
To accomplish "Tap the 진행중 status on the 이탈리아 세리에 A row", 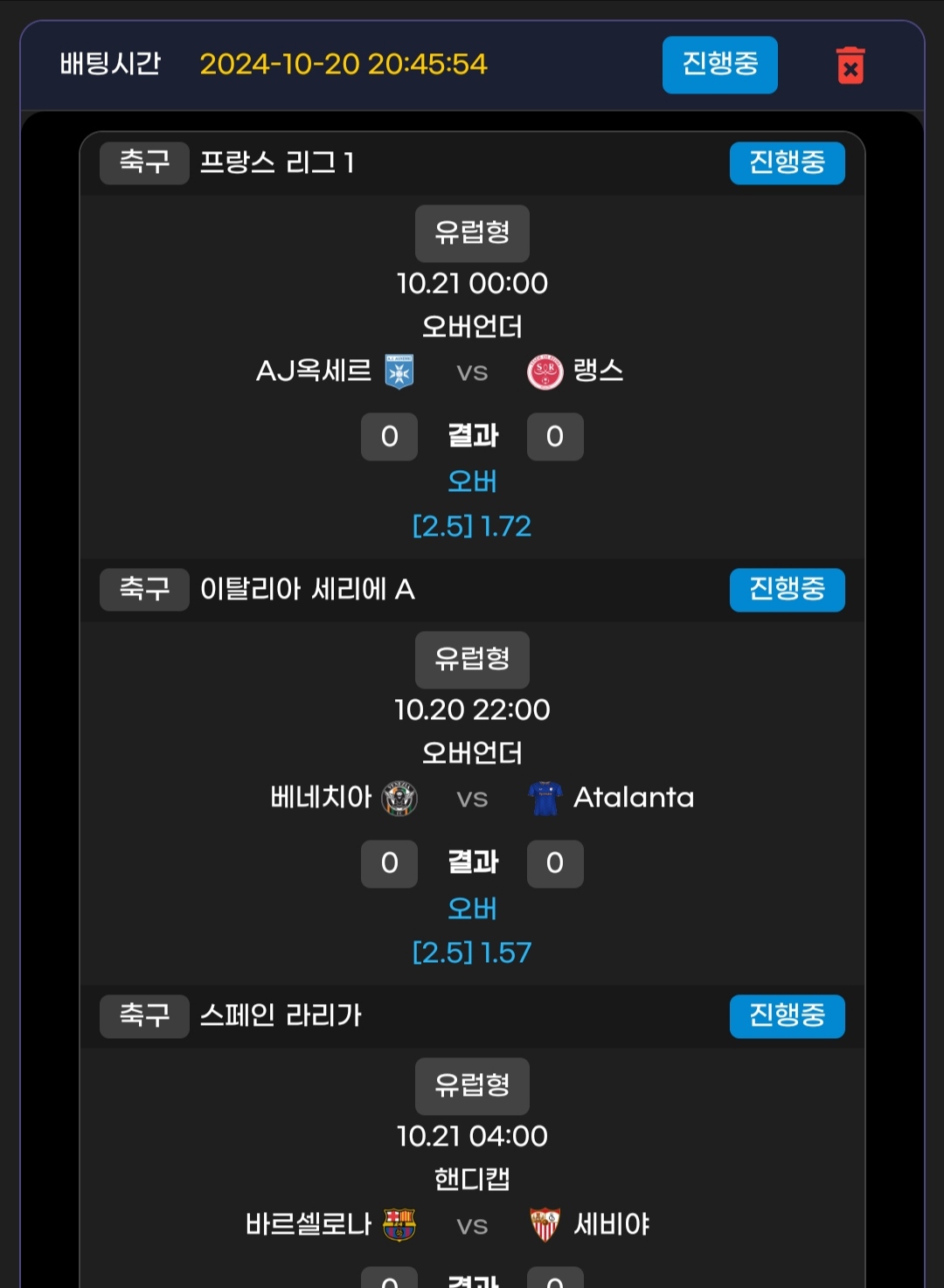I will (x=787, y=589).
